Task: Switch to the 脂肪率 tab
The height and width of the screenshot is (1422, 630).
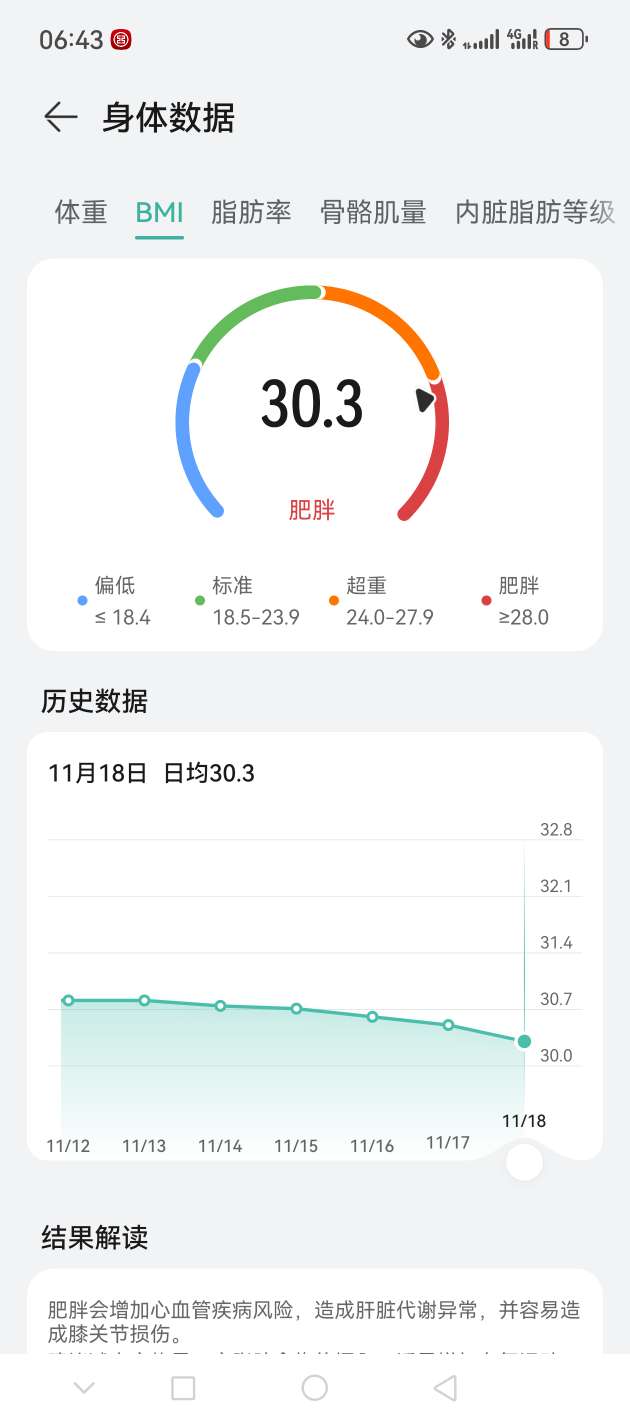Action: (x=251, y=213)
